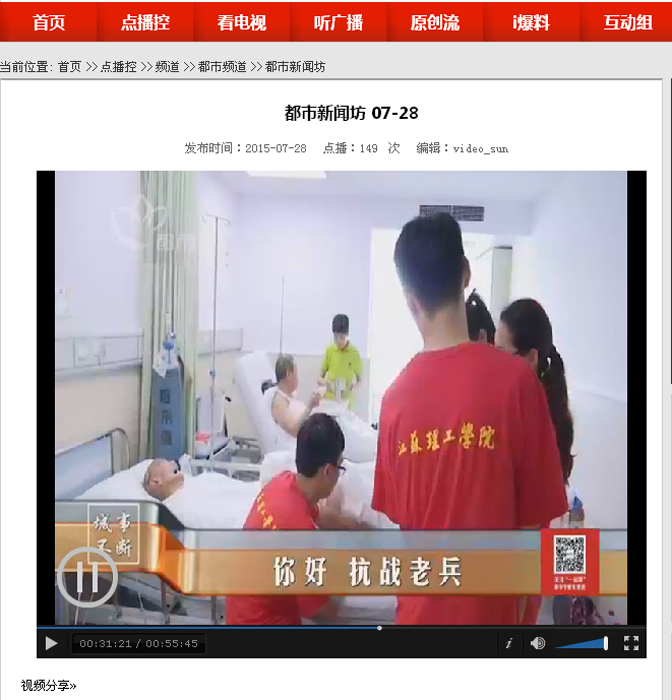This screenshot has width=672, height=700.
Task: Enter fullscreen video mode
Action: pyautogui.click(x=631, y=643)
